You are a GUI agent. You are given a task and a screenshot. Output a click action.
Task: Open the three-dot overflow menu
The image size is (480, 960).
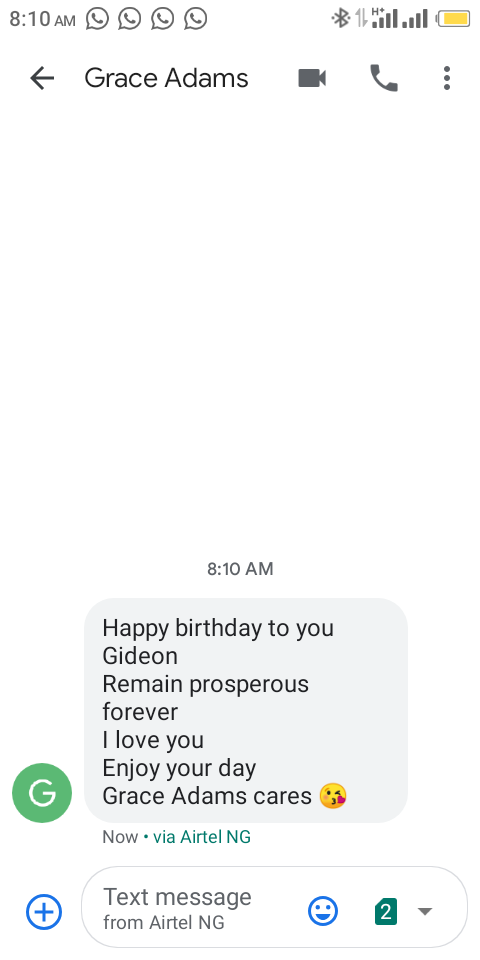447,78
